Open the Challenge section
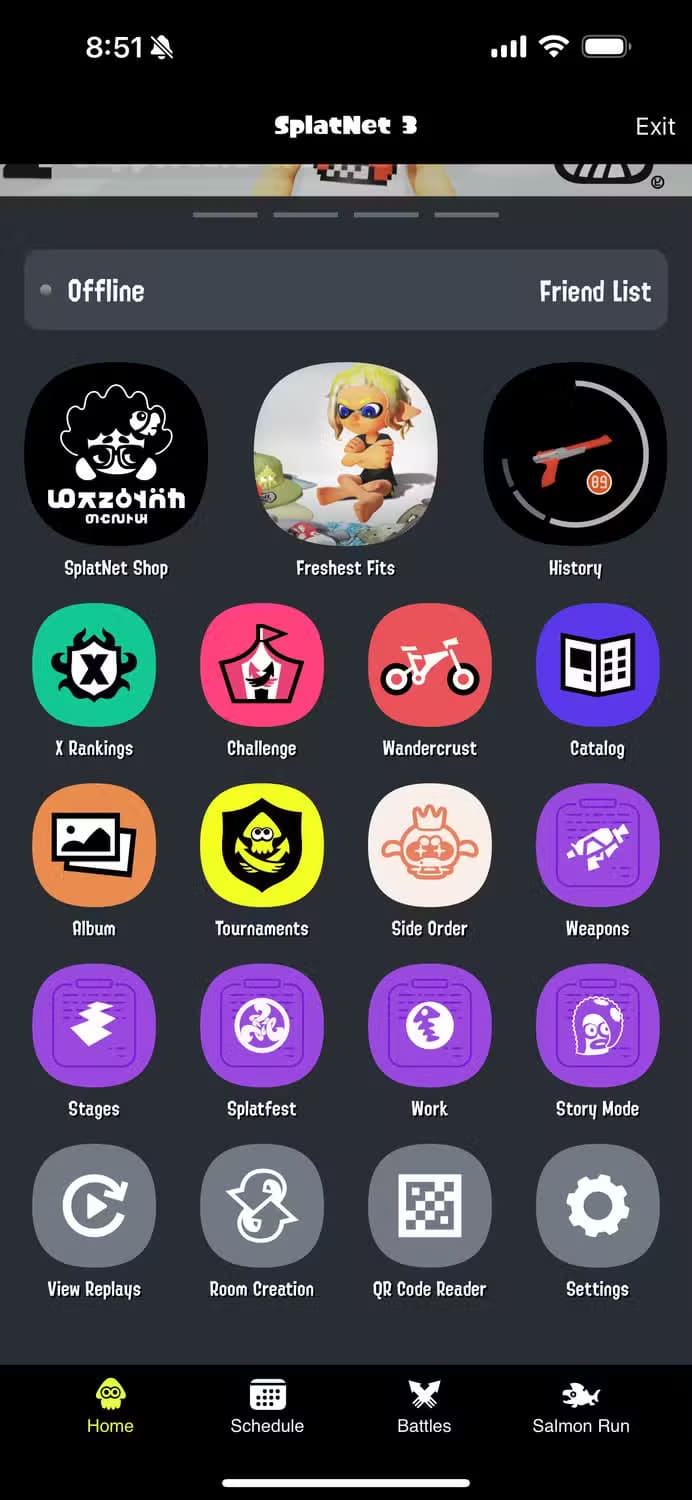 coord(262,665)
